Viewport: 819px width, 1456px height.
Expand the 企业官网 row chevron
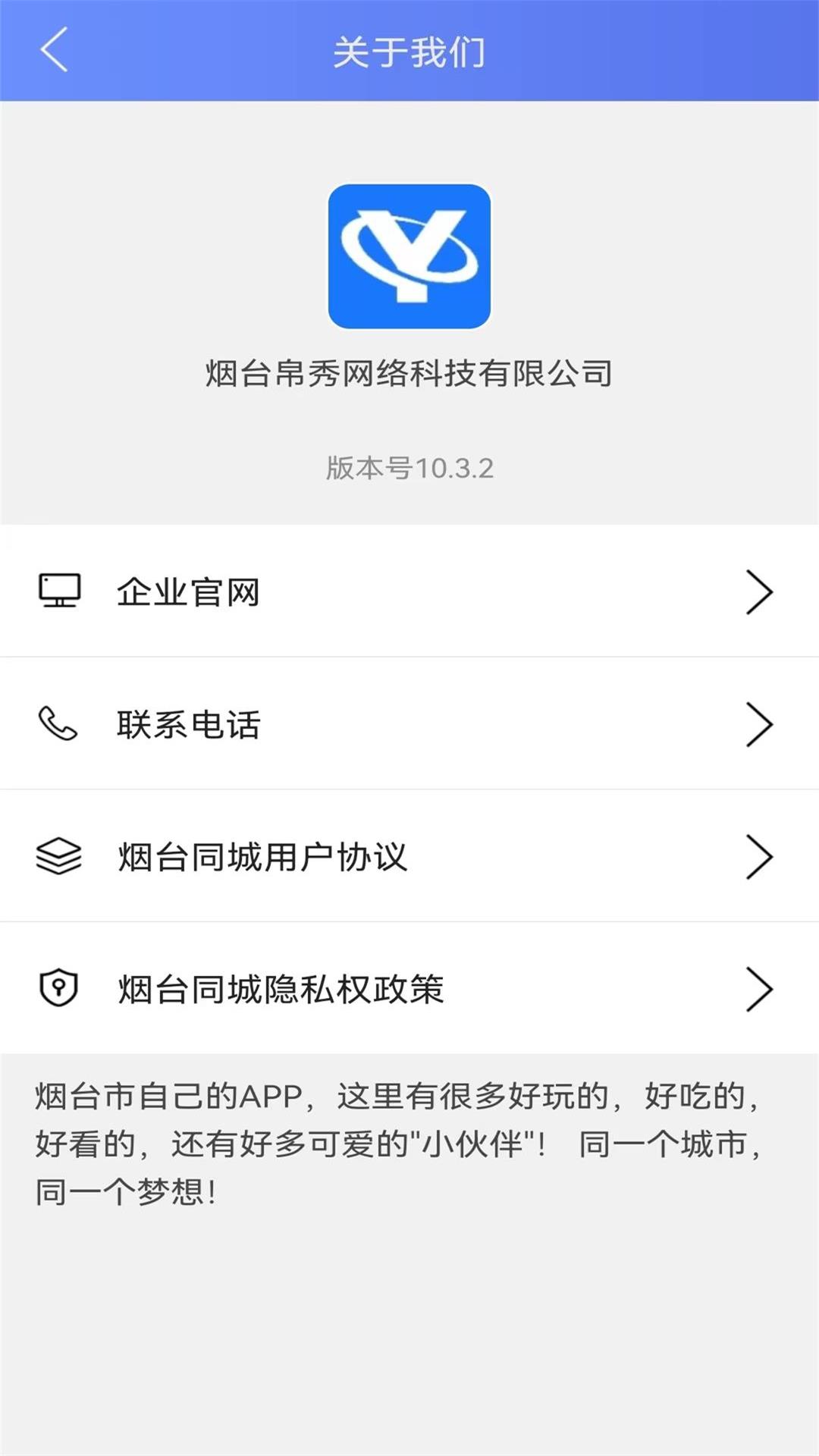[x=758, y=594]
